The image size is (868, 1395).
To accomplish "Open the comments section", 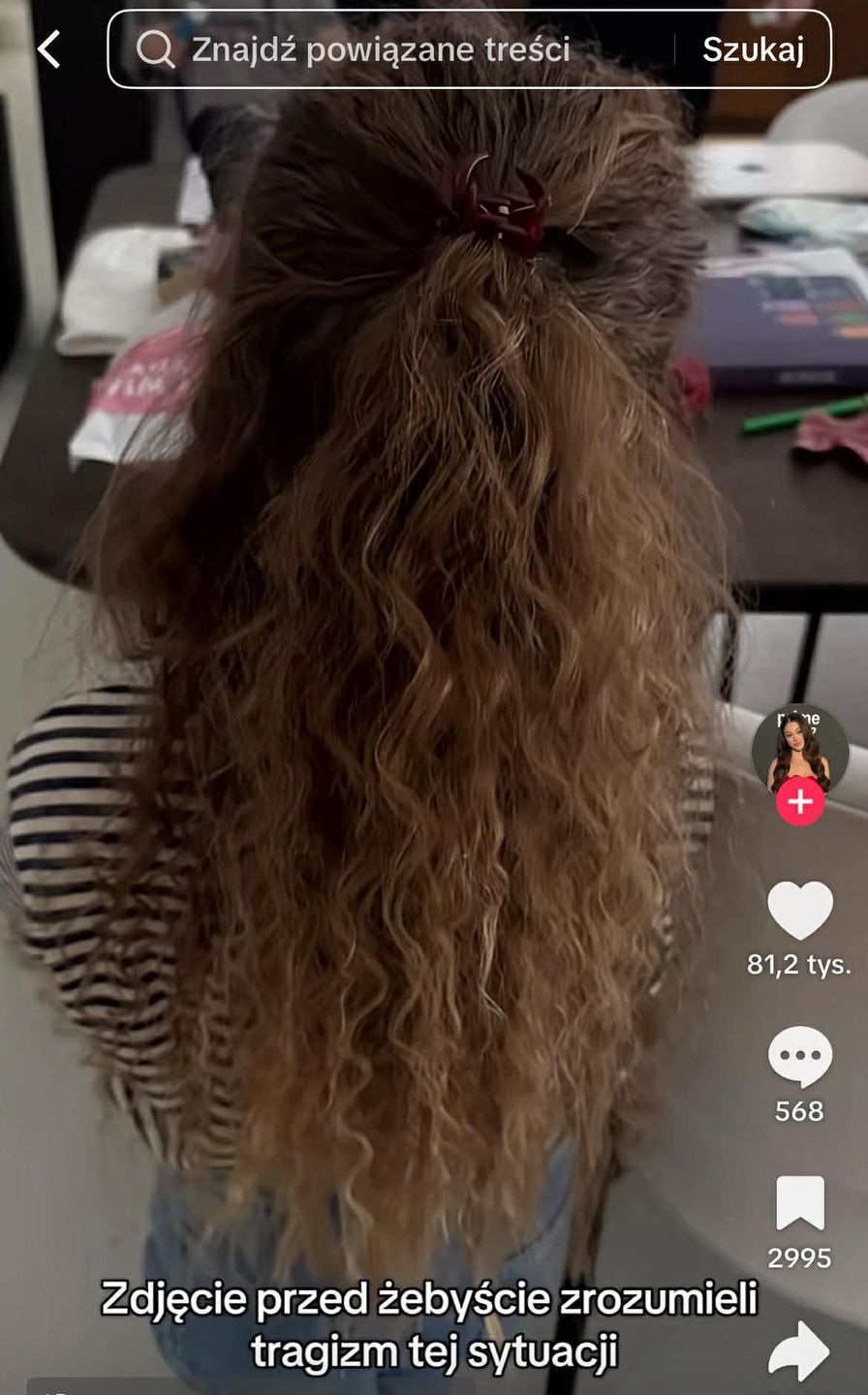I will click(799, 1057).
